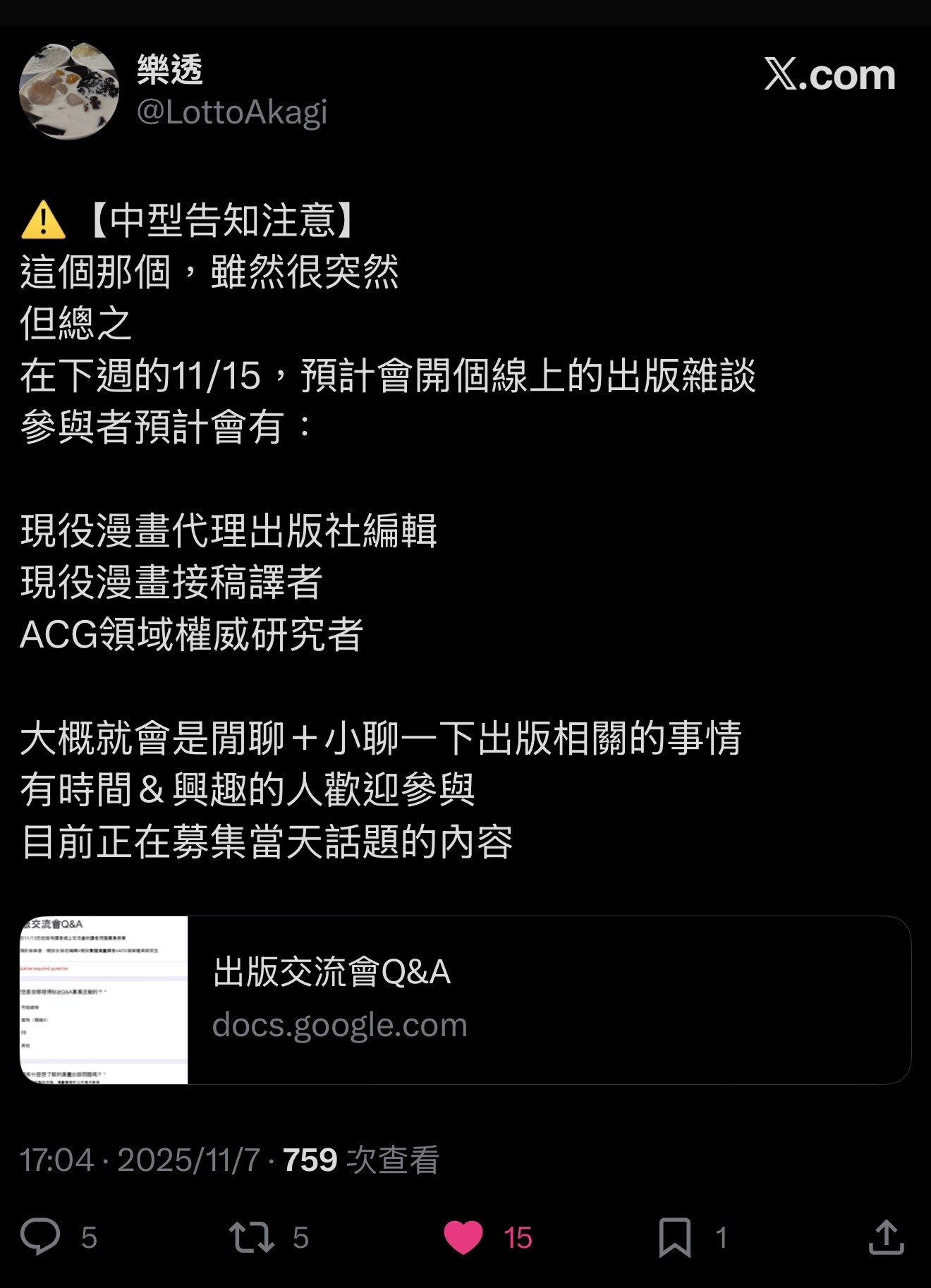The width and height of the screenshot is (931, 1288).
Task: Bookmark this post
Action: click(674, 1237)
